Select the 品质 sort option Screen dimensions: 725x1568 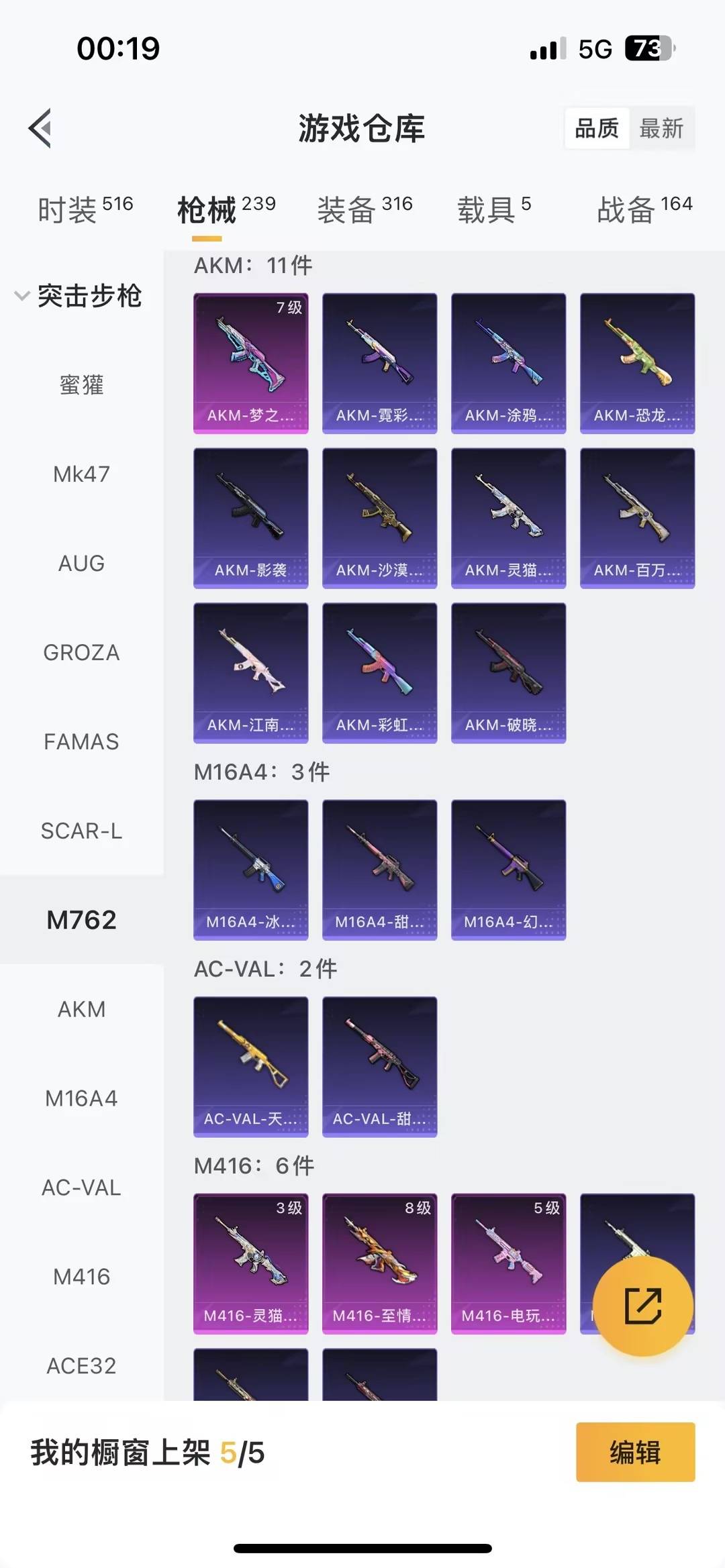[597, 128]
